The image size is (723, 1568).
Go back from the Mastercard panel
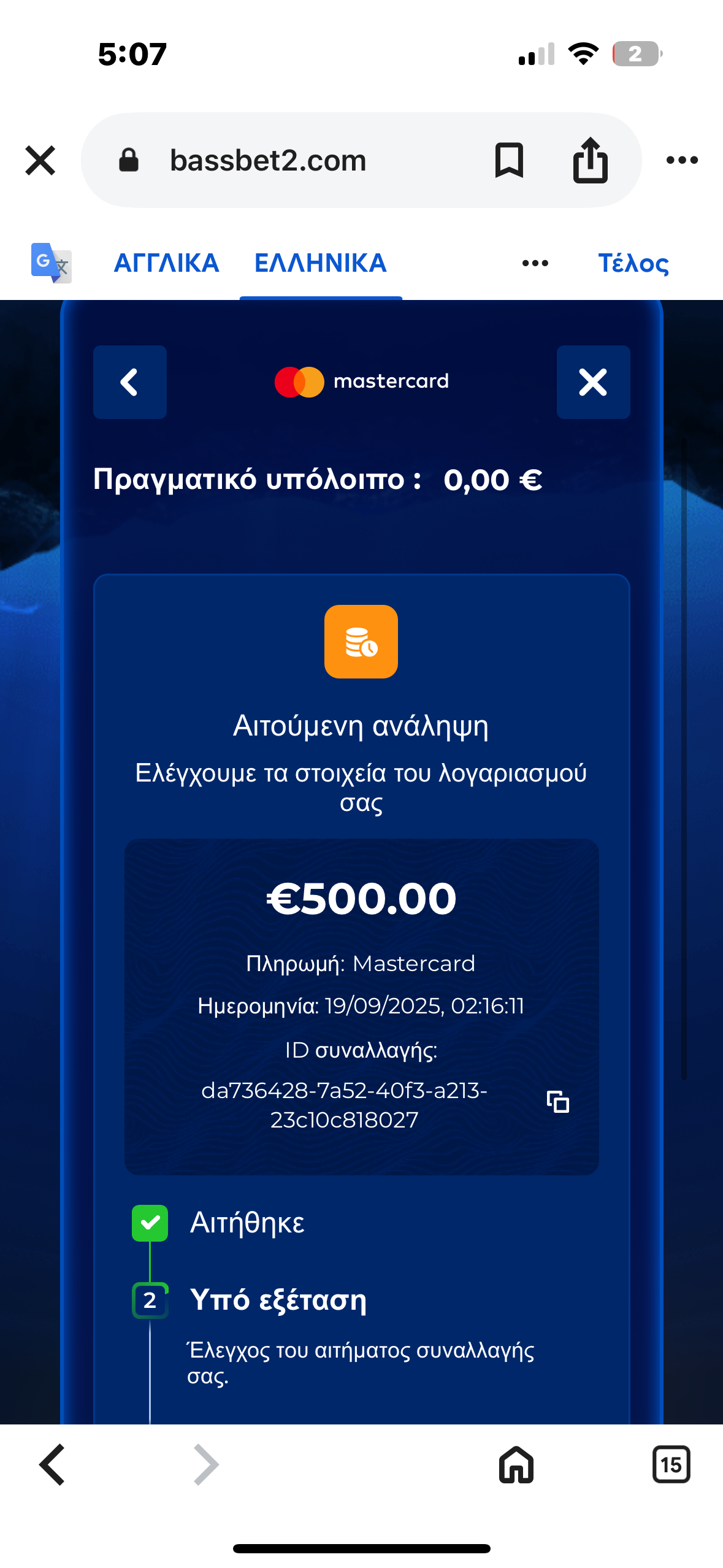pyautogui.click(x=130, y=382)
